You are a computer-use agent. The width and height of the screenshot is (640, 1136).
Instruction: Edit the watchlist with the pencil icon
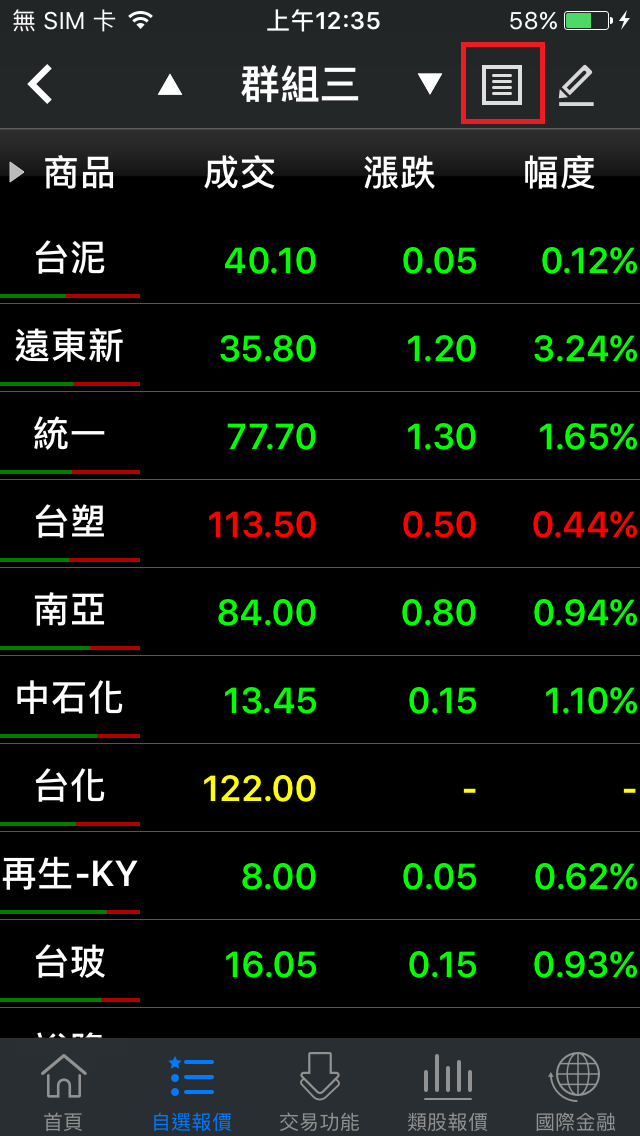[576, 85]
